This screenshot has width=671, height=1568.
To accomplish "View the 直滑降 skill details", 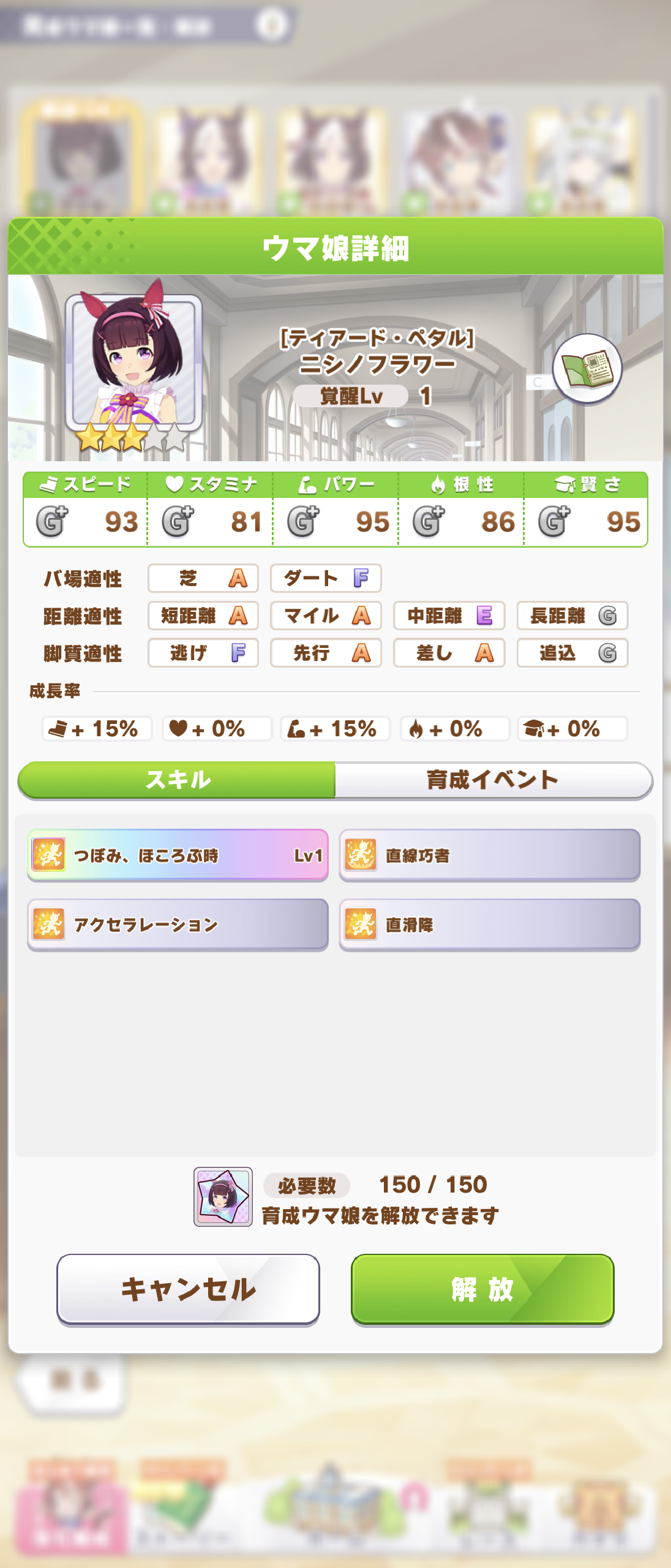I will 490,924.
